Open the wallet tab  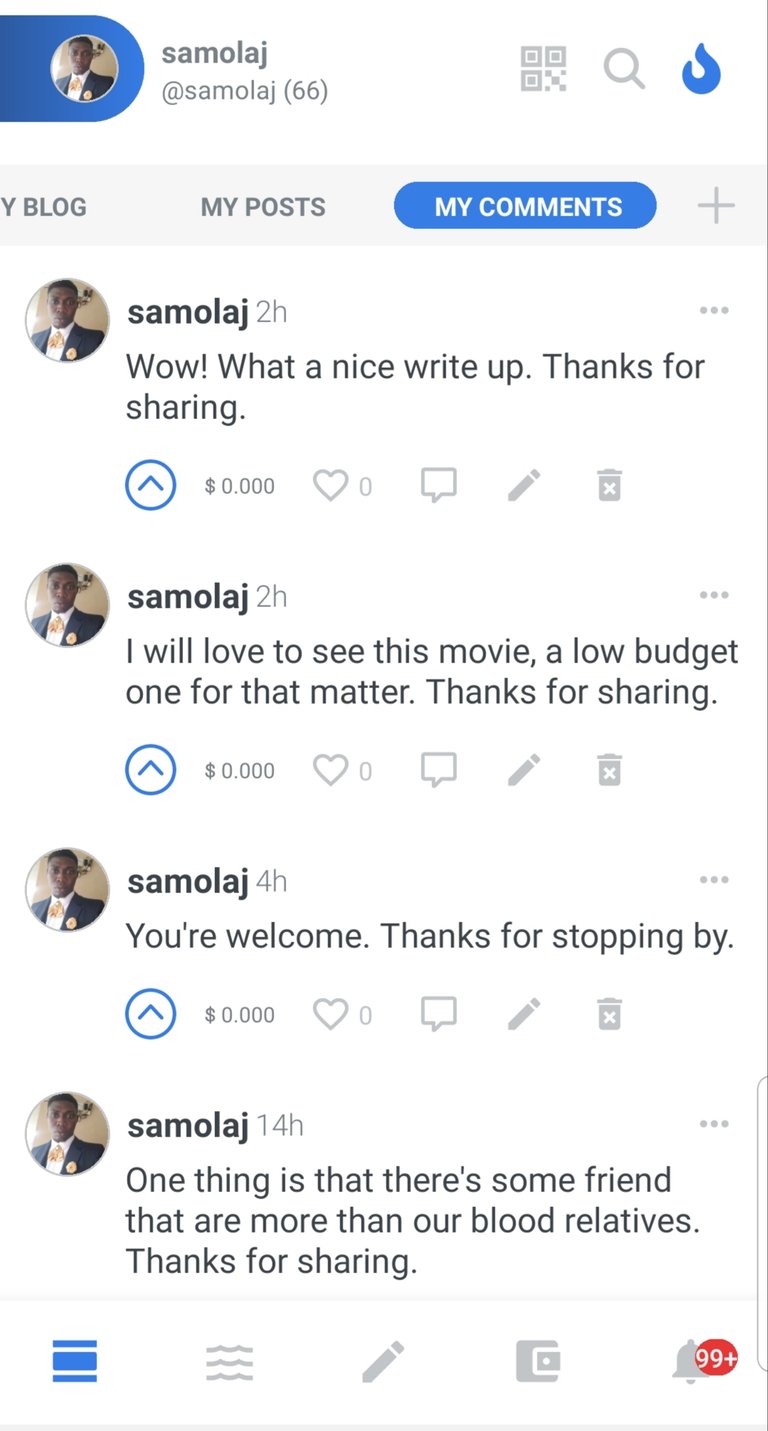pyautogui.click(x=537, y=1361)
